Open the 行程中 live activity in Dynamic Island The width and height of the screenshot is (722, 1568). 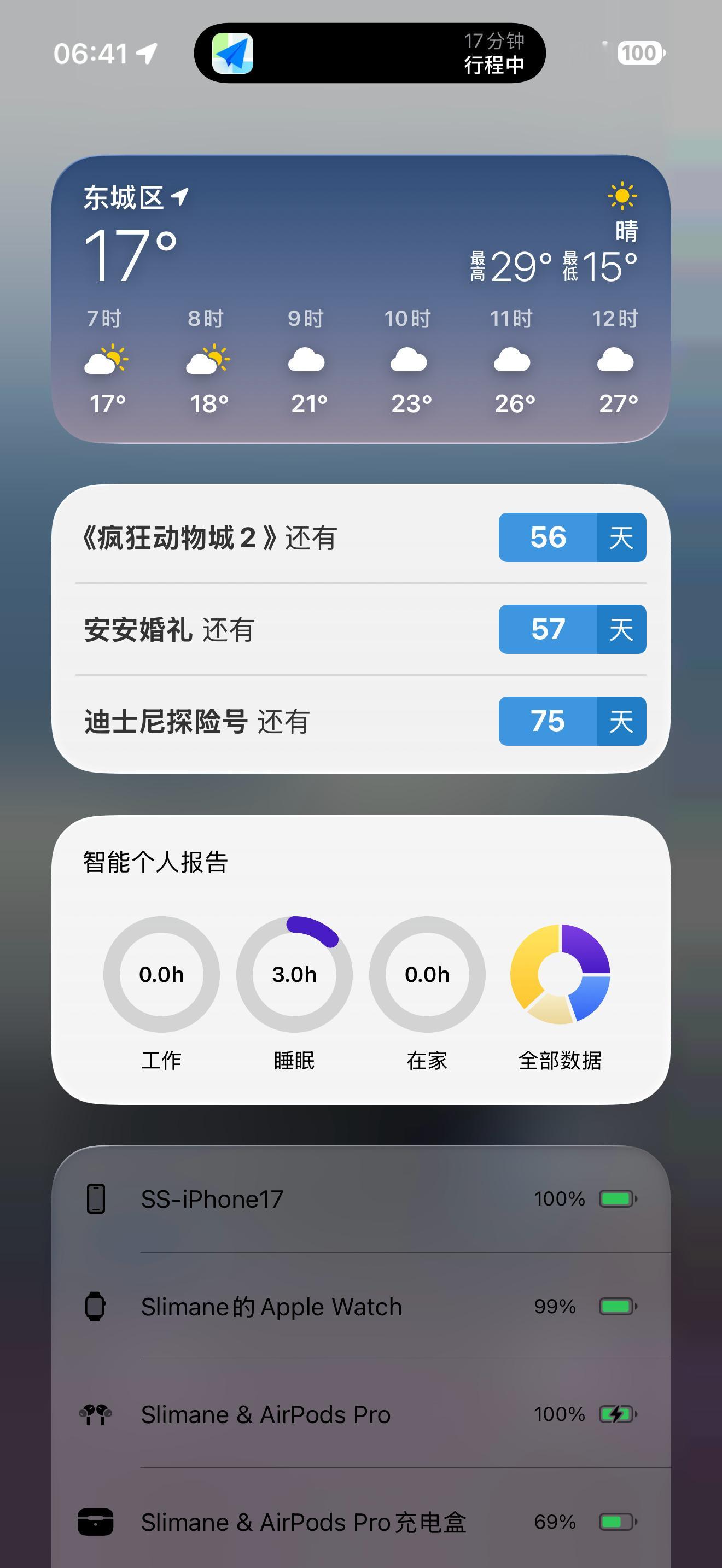[x=370, y=53]
